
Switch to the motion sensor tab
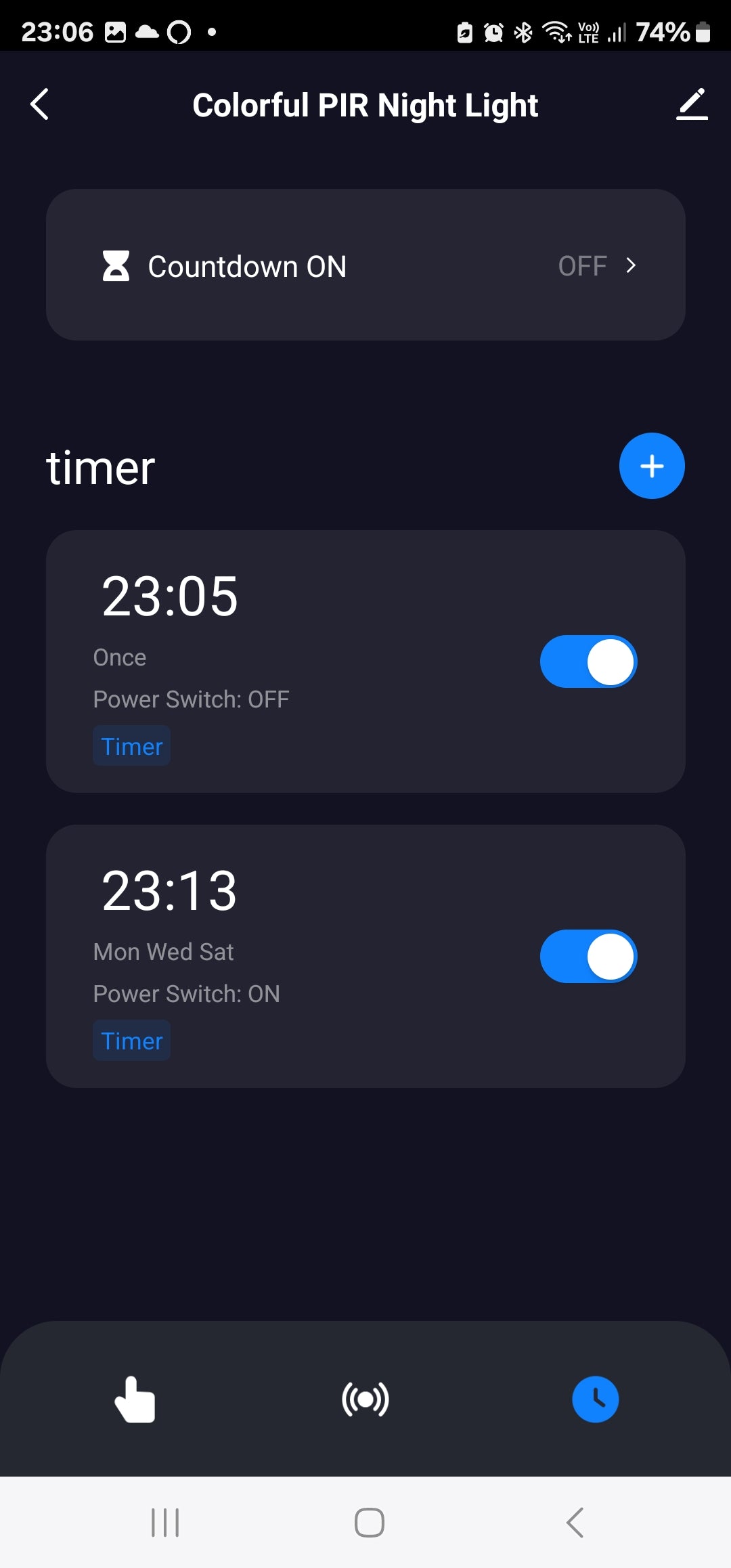click(x=365, y=1399)
